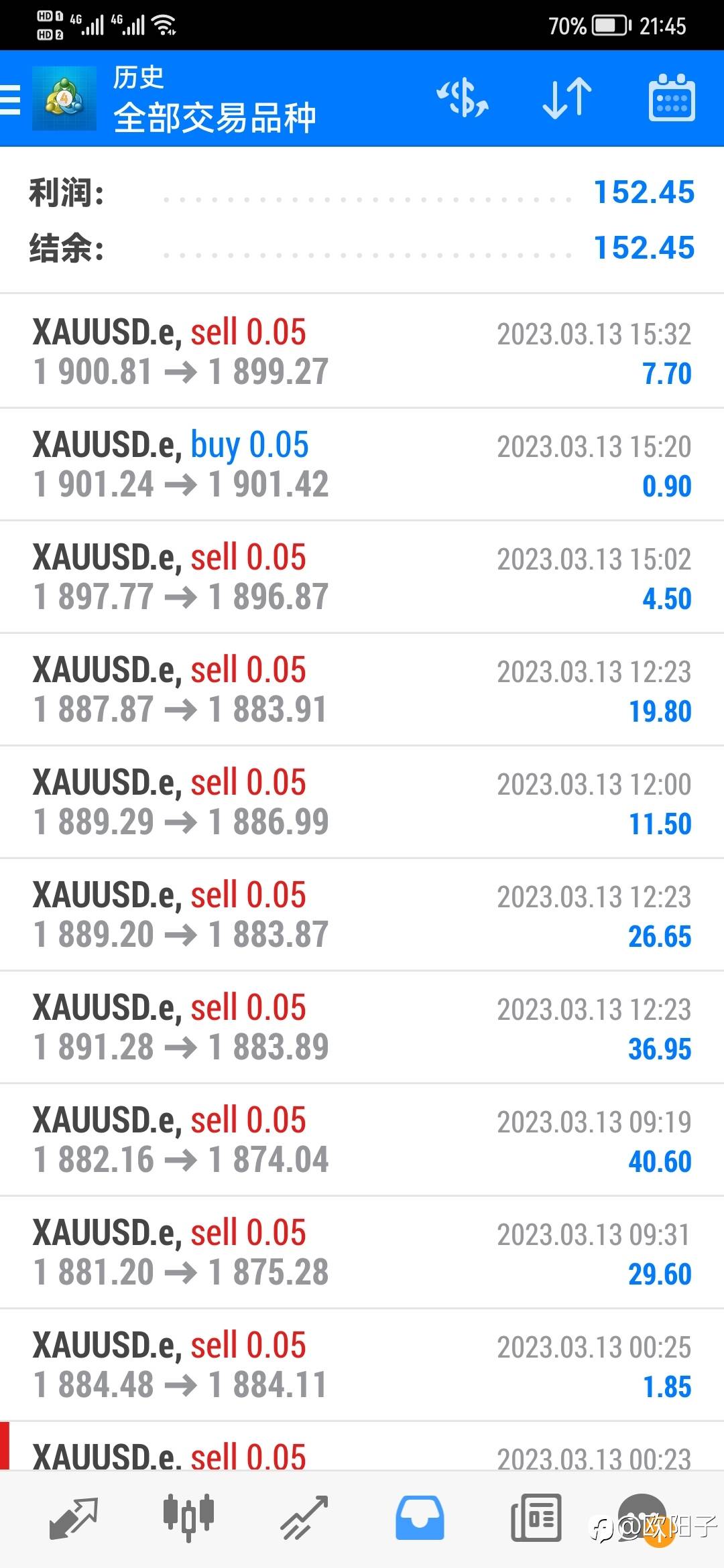724x1568 pixels.
Task: Open the symbol filter dollar icon
Action: pos(463,98)
